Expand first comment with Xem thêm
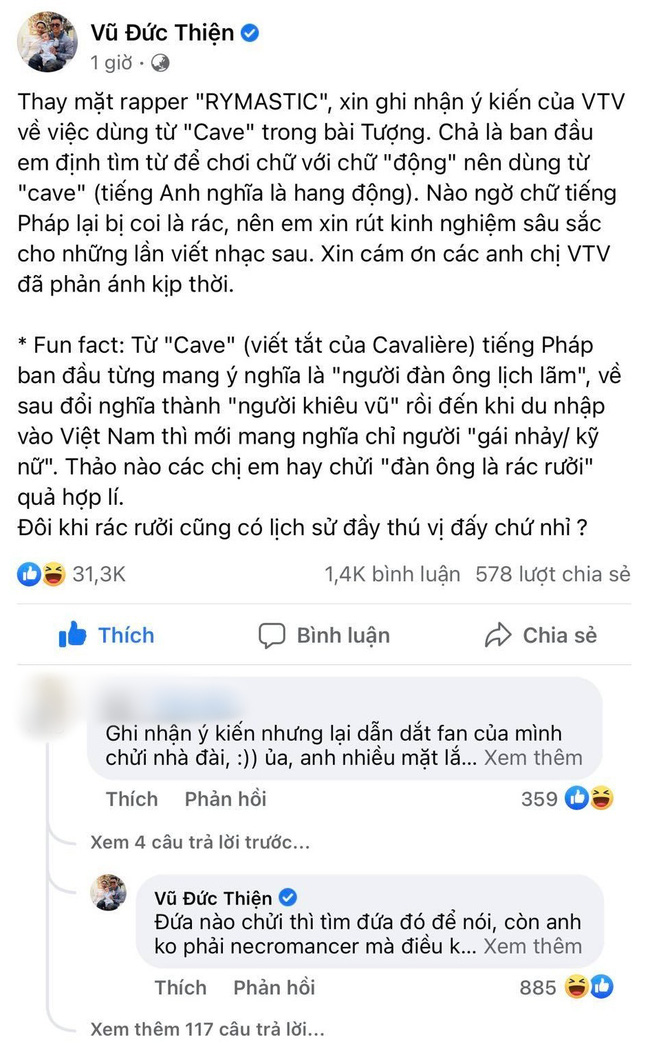Screen dimensions: 650x1044 [x=533, y=757]
